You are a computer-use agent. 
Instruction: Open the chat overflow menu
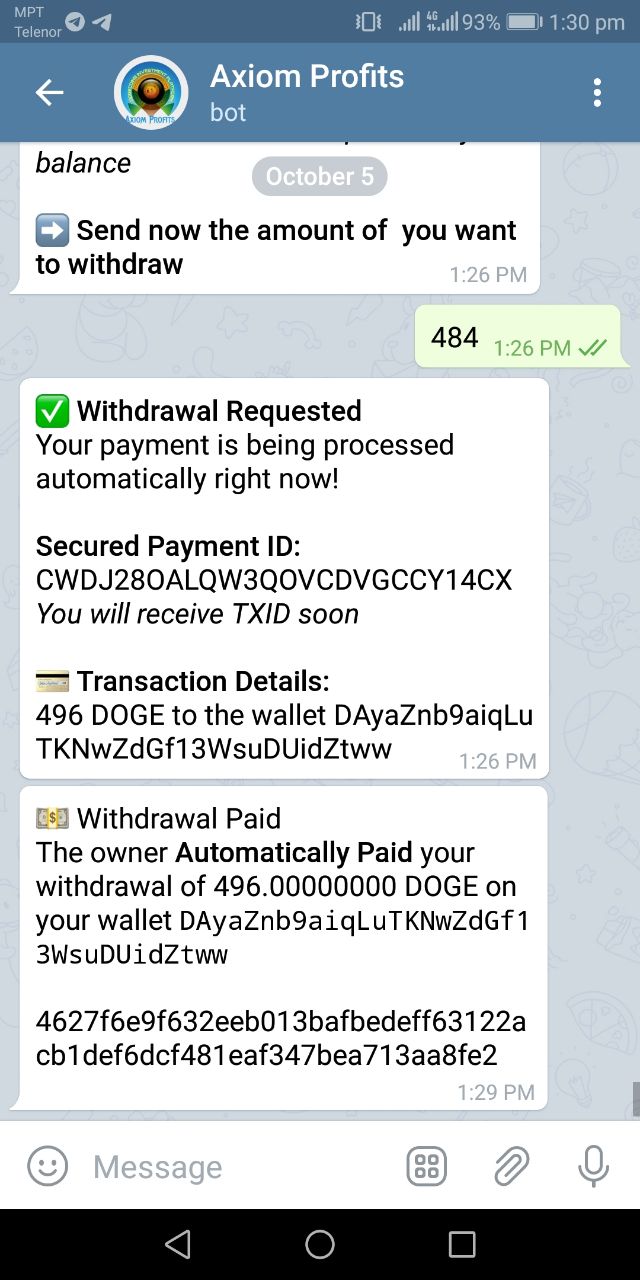597,93
